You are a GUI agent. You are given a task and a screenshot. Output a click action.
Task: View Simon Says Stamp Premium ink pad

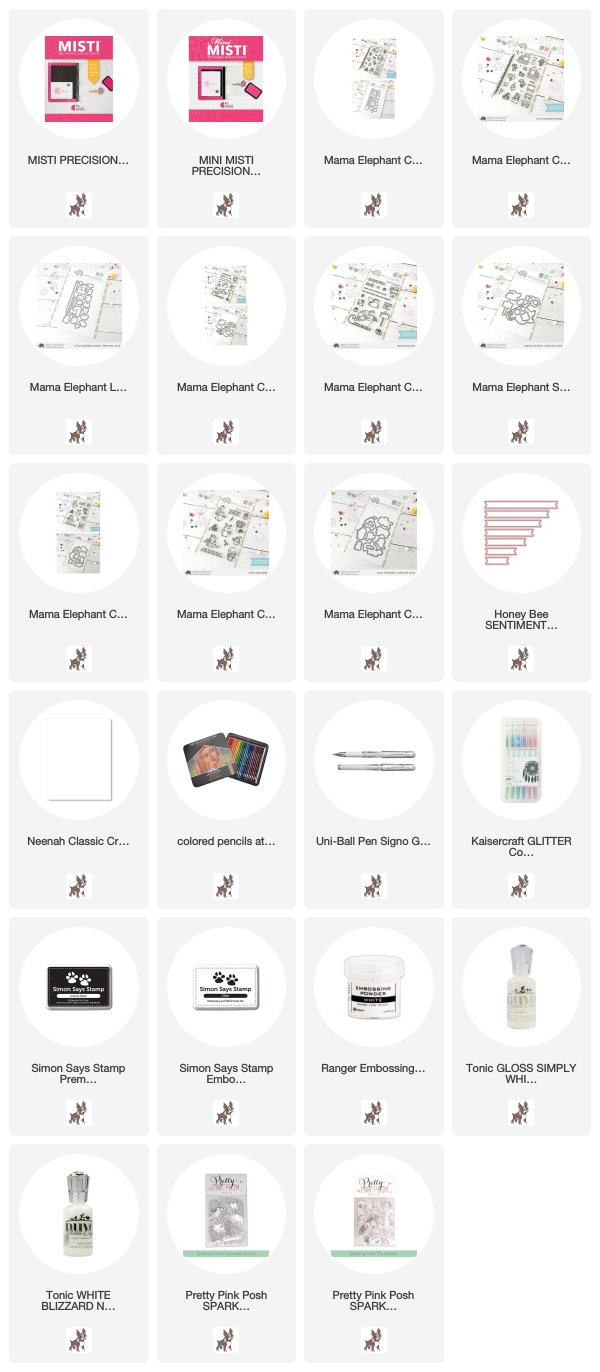(x=79, y=1026)
